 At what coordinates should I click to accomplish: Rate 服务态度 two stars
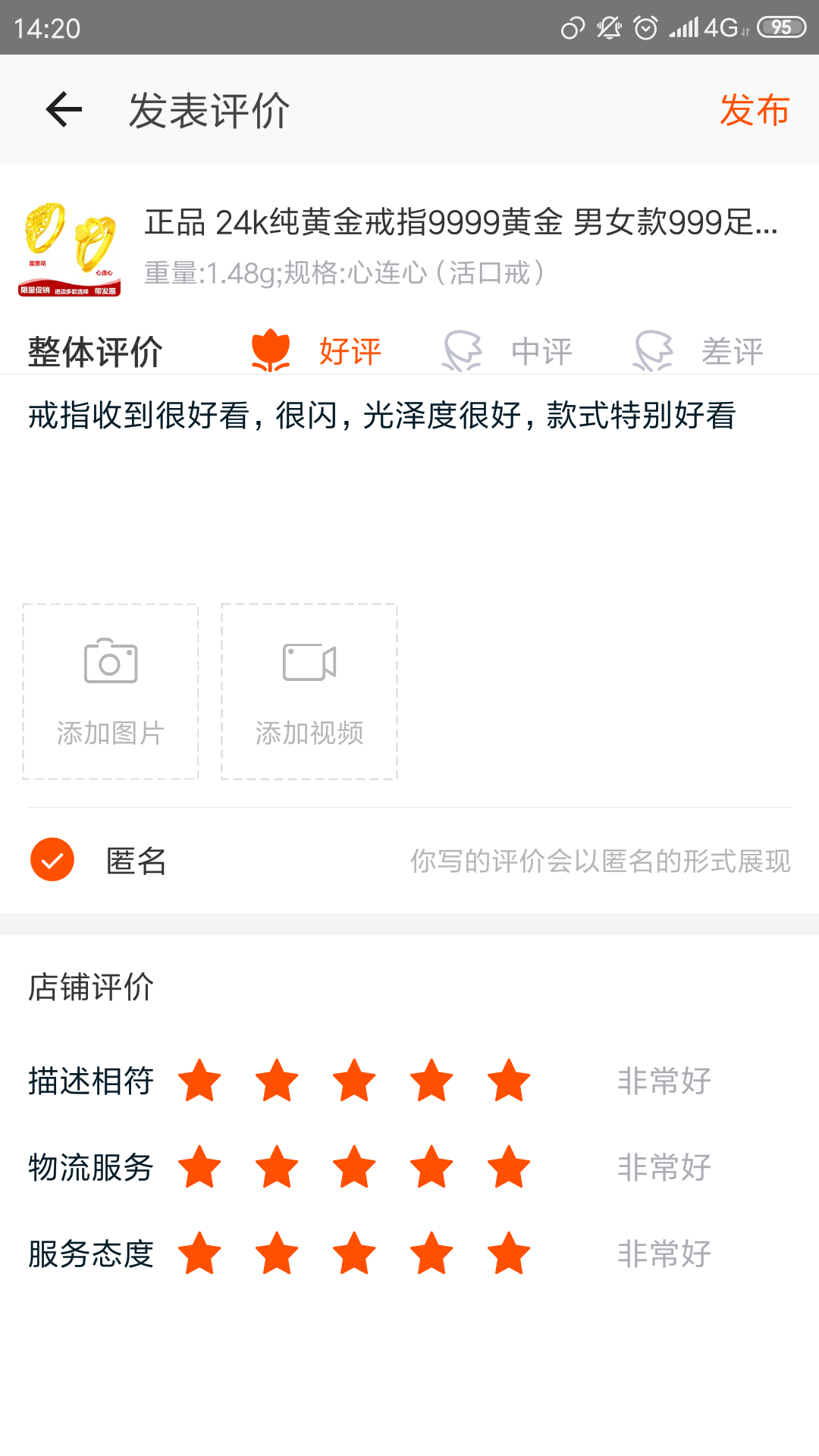277,1254
